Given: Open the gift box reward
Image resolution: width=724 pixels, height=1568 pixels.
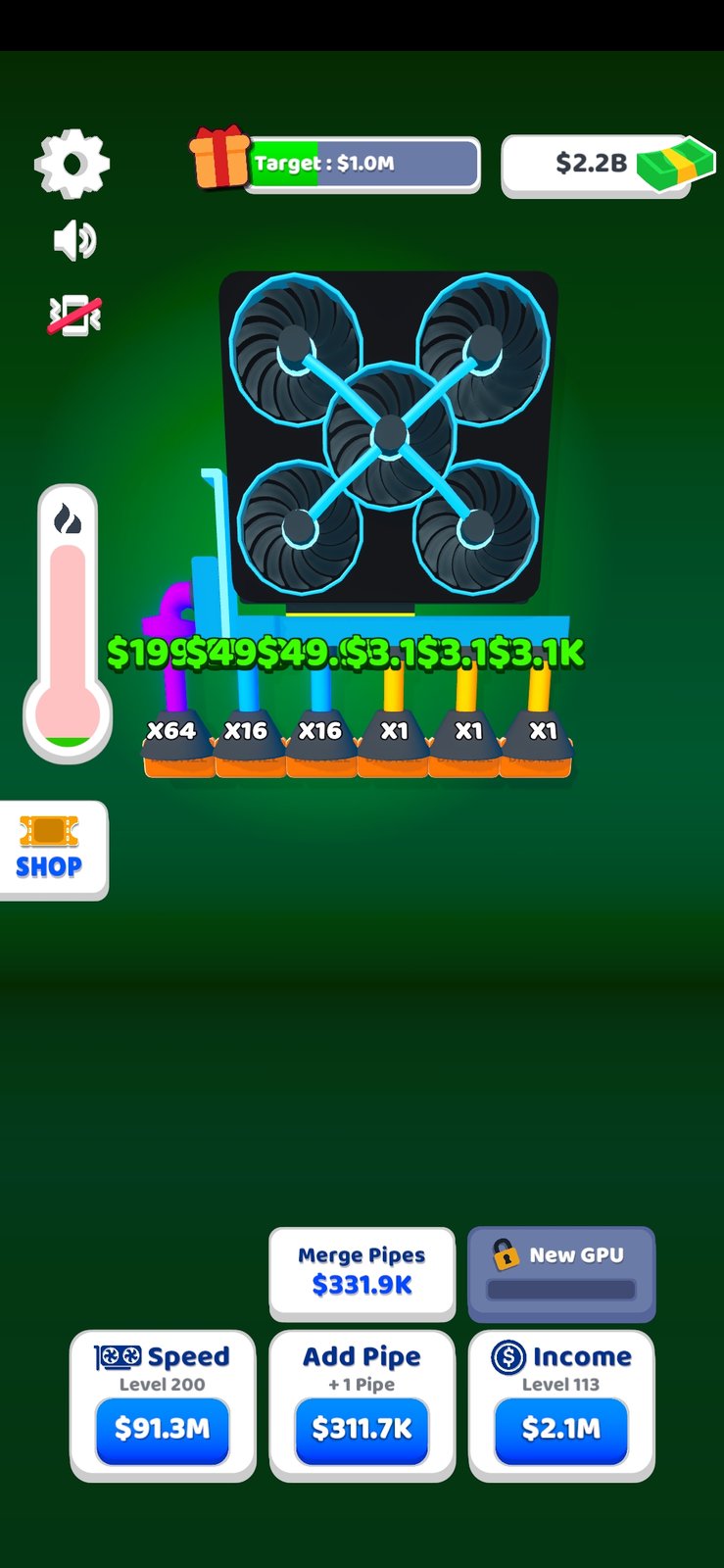Looking at the screenshot, I should coord(218,158).
